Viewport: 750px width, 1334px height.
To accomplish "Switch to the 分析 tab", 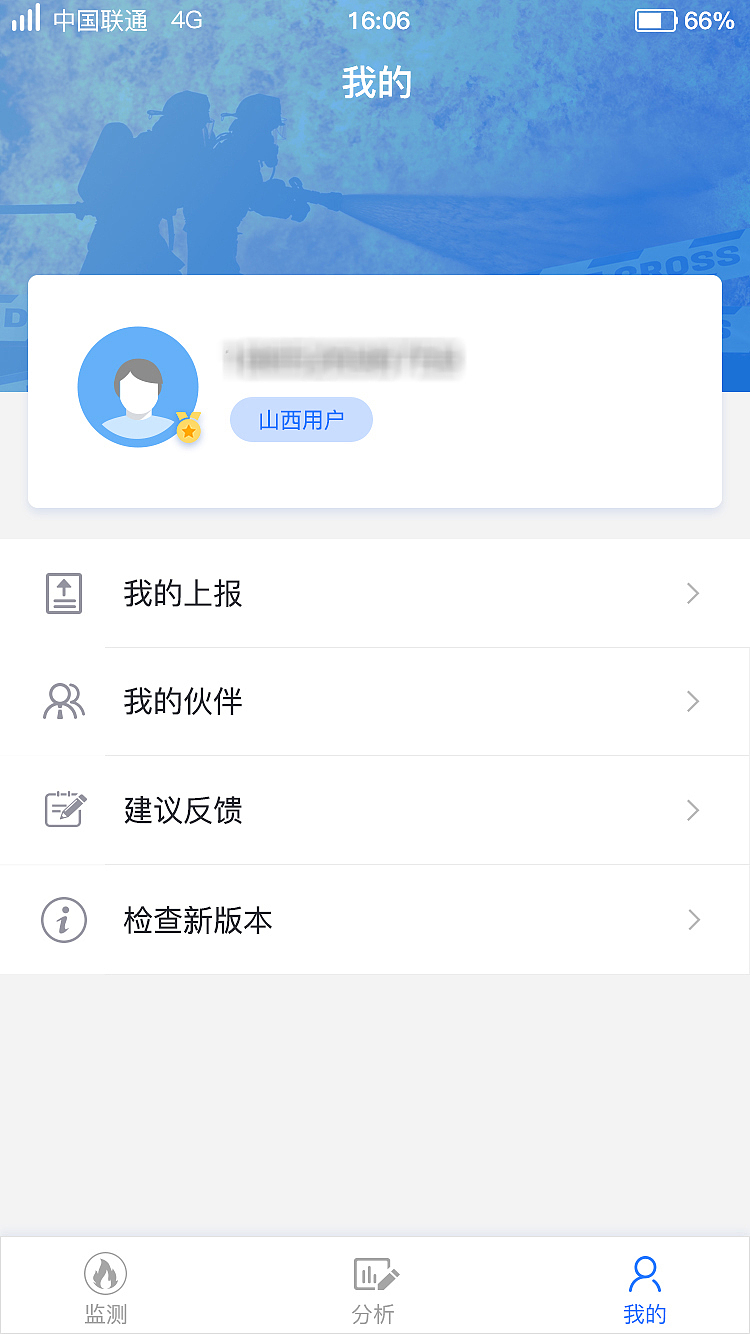I will pyautogui.click(x=375, y=1285).
